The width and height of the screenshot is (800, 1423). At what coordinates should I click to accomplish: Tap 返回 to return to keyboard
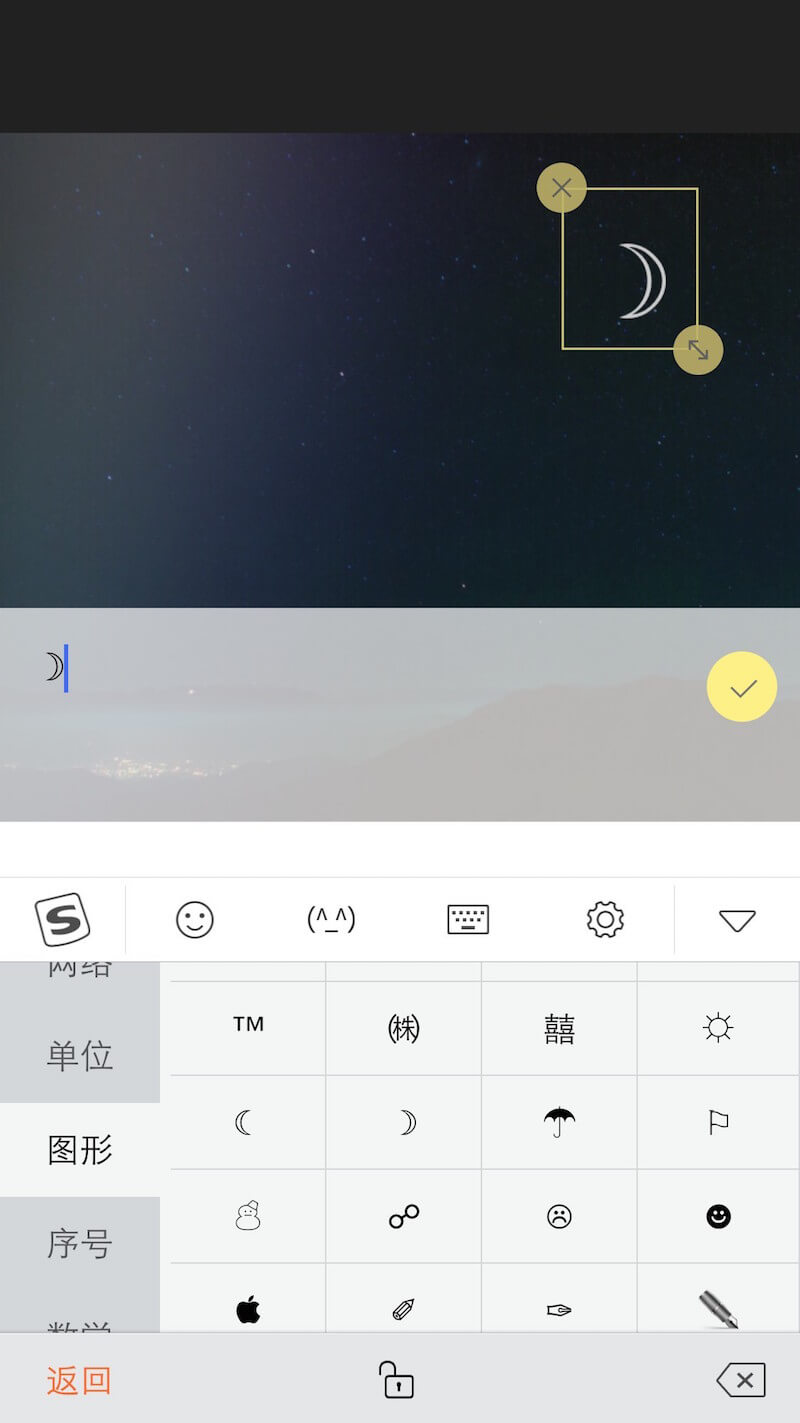79,1381
